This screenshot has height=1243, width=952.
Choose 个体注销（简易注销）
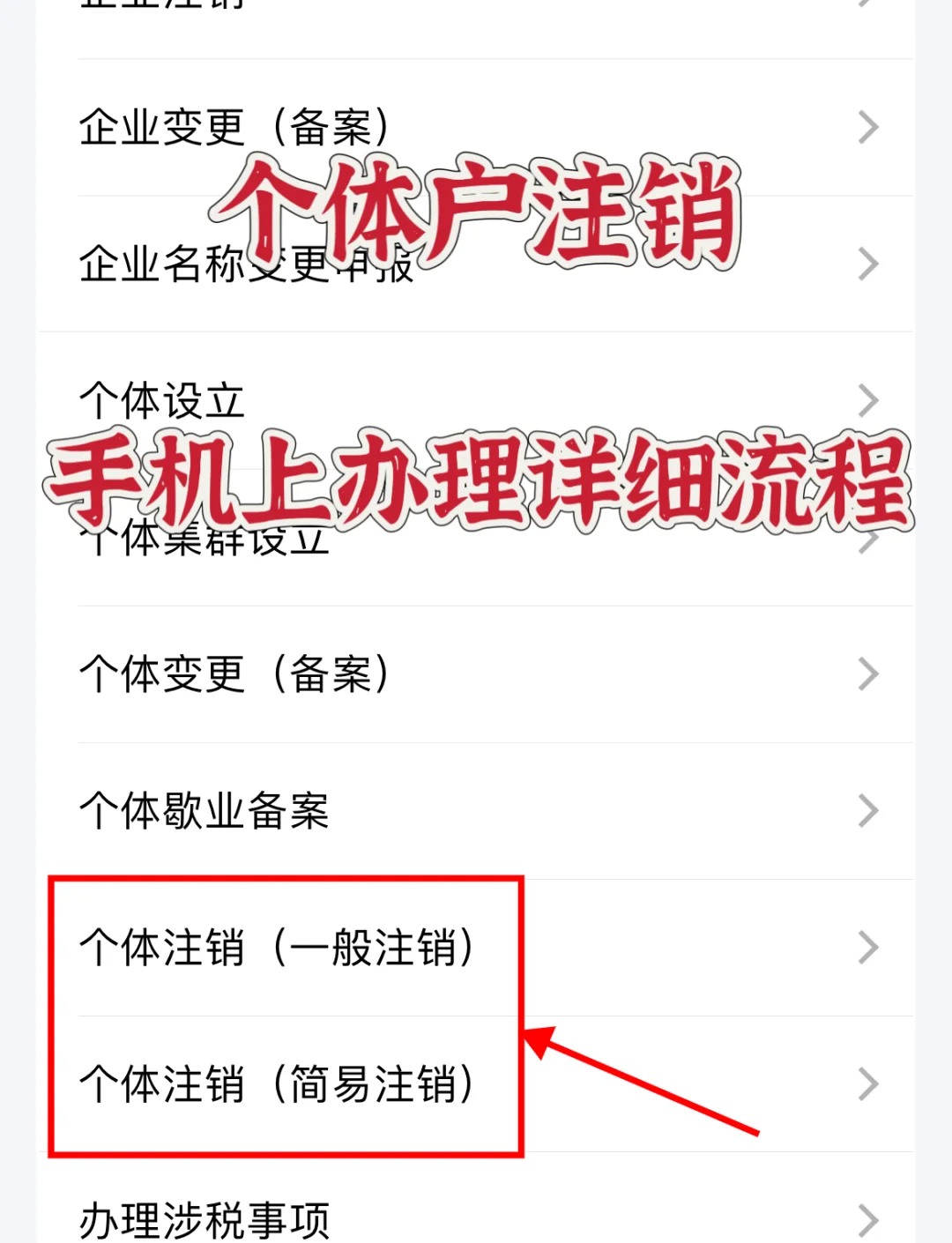pyautogui.click(x=278, y=1084)
